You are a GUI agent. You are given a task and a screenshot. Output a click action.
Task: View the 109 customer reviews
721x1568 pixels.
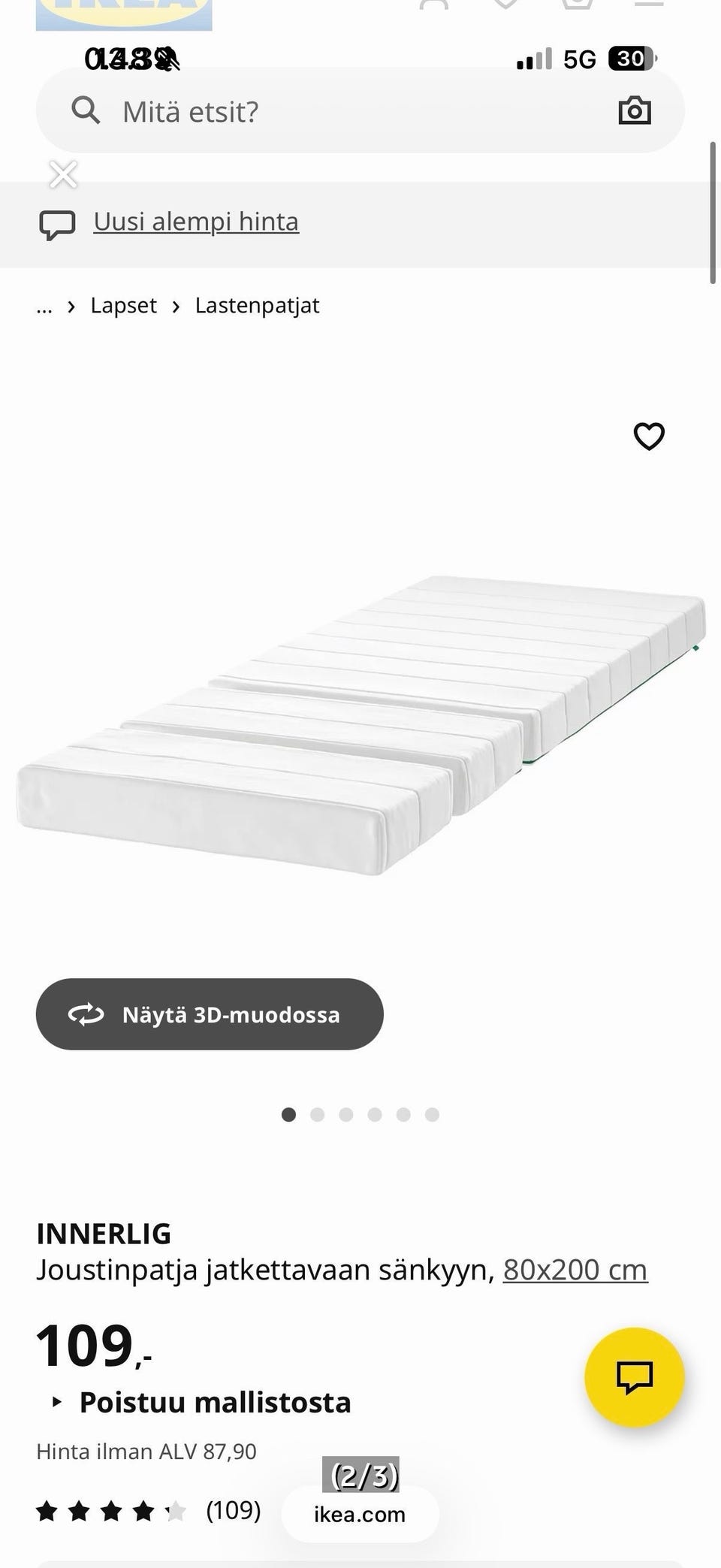point(234,1509)
